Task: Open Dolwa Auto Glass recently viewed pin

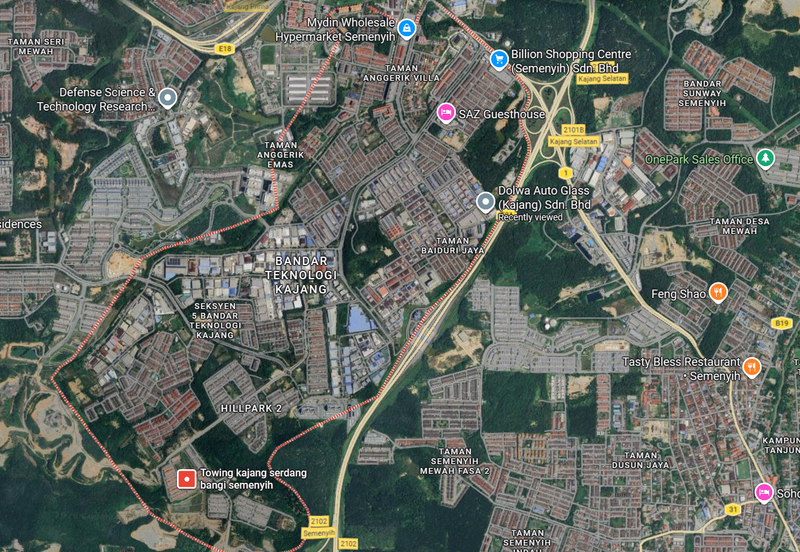Action: click(x=485, y=203)
